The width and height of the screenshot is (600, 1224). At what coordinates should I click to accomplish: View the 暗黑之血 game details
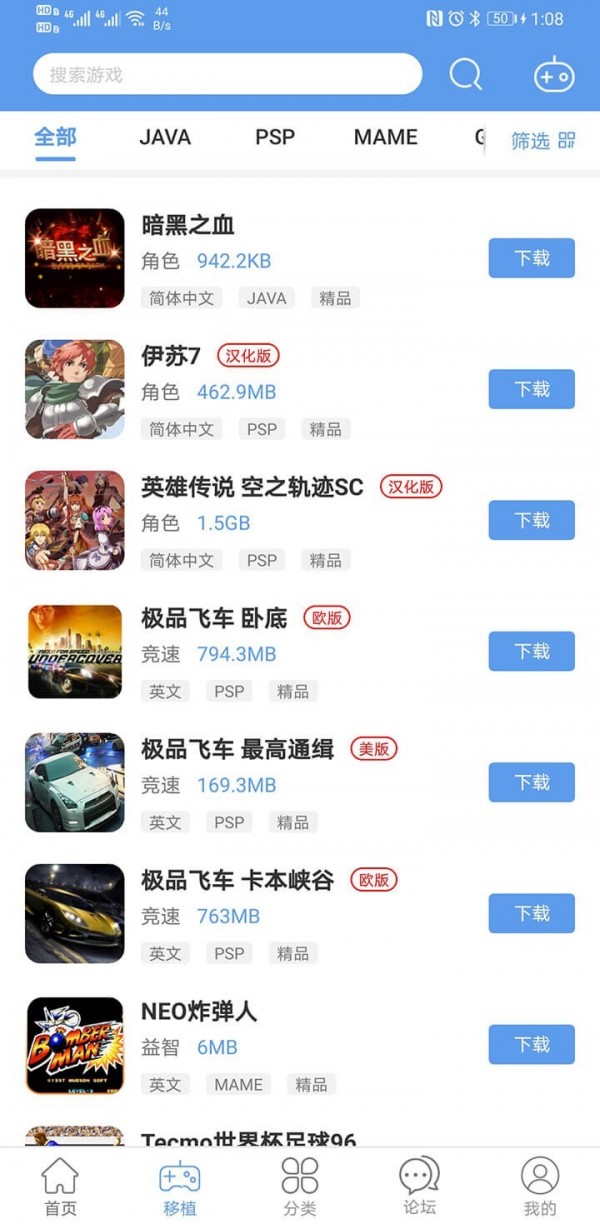tap(187, 226)
